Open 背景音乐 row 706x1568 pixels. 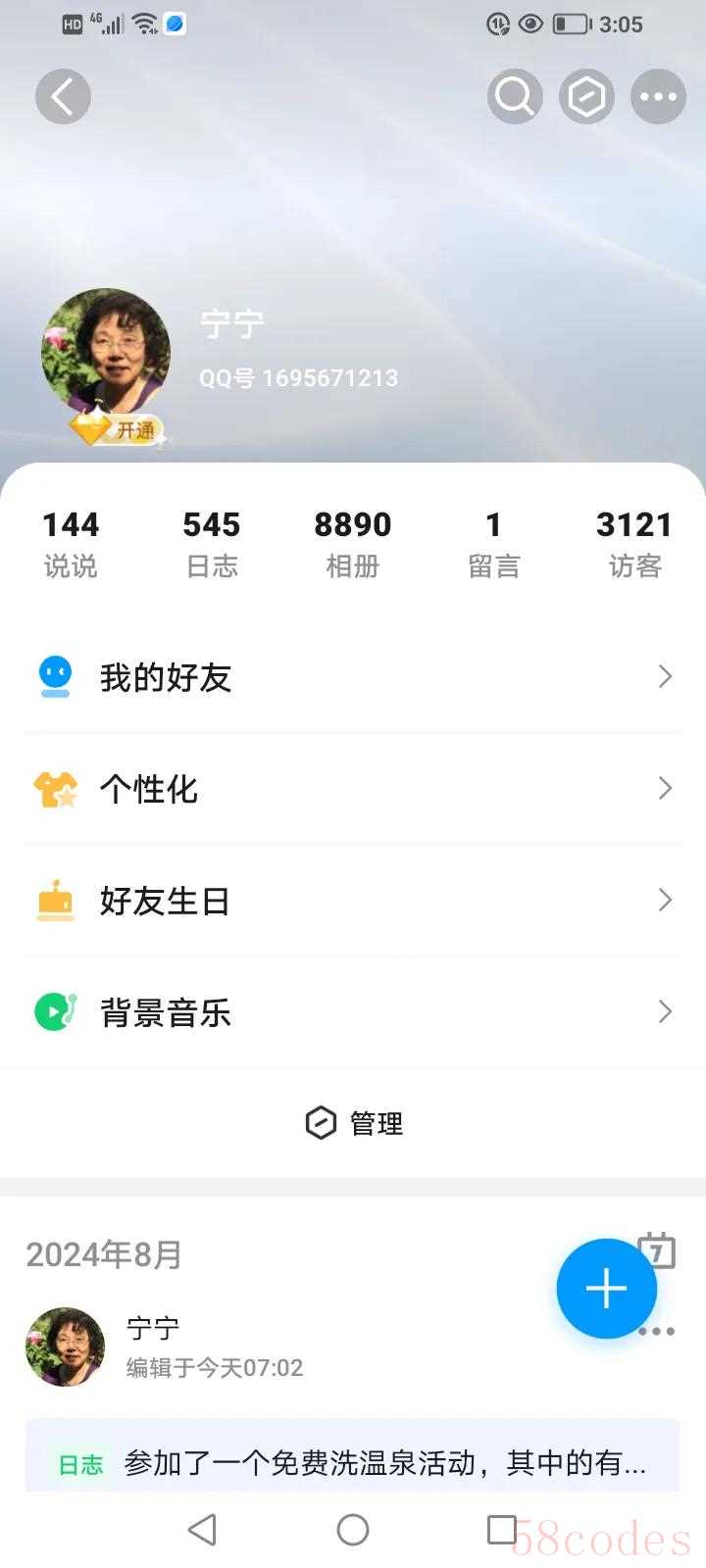[353, 1012]
